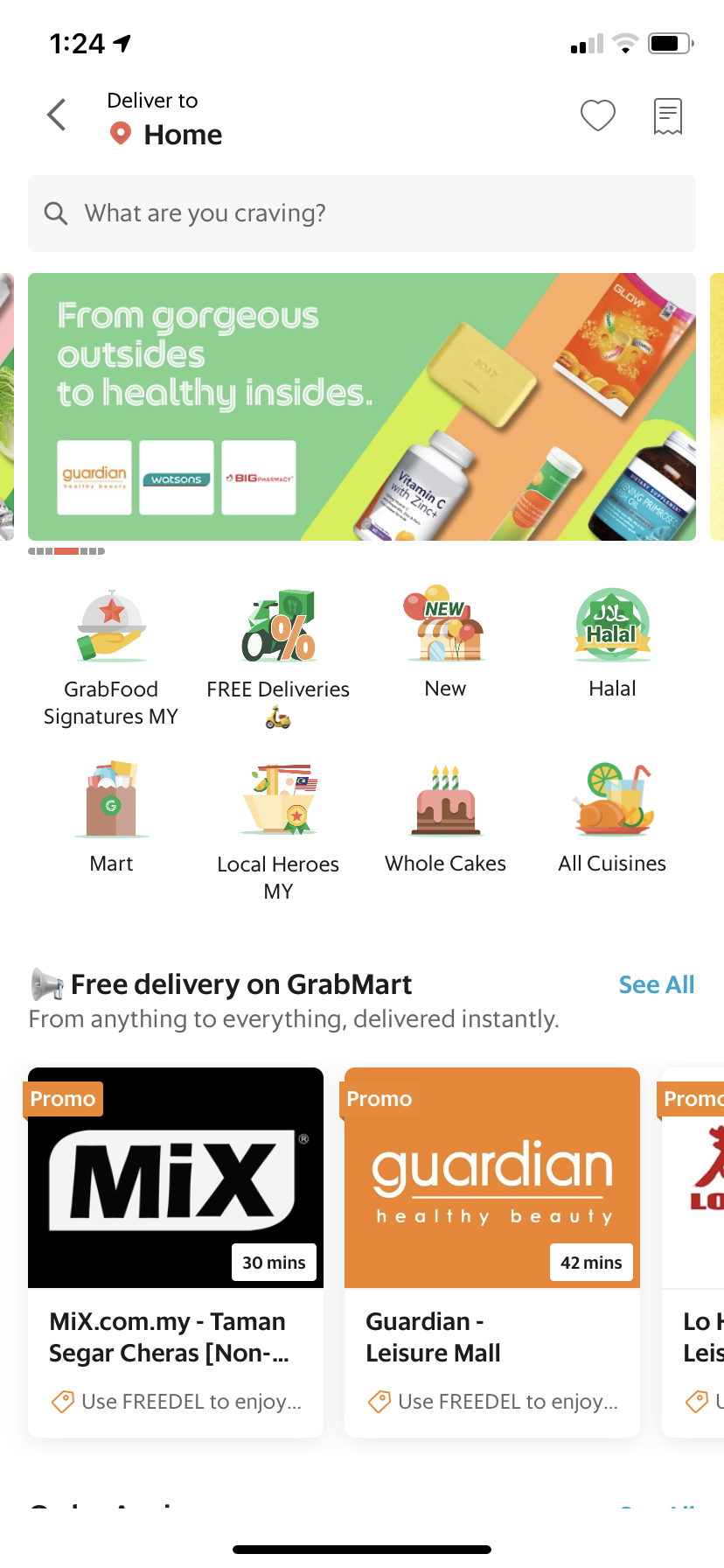Open the Halal category
This screenshot has width=724, height=1568.
(x=612, y=643)
